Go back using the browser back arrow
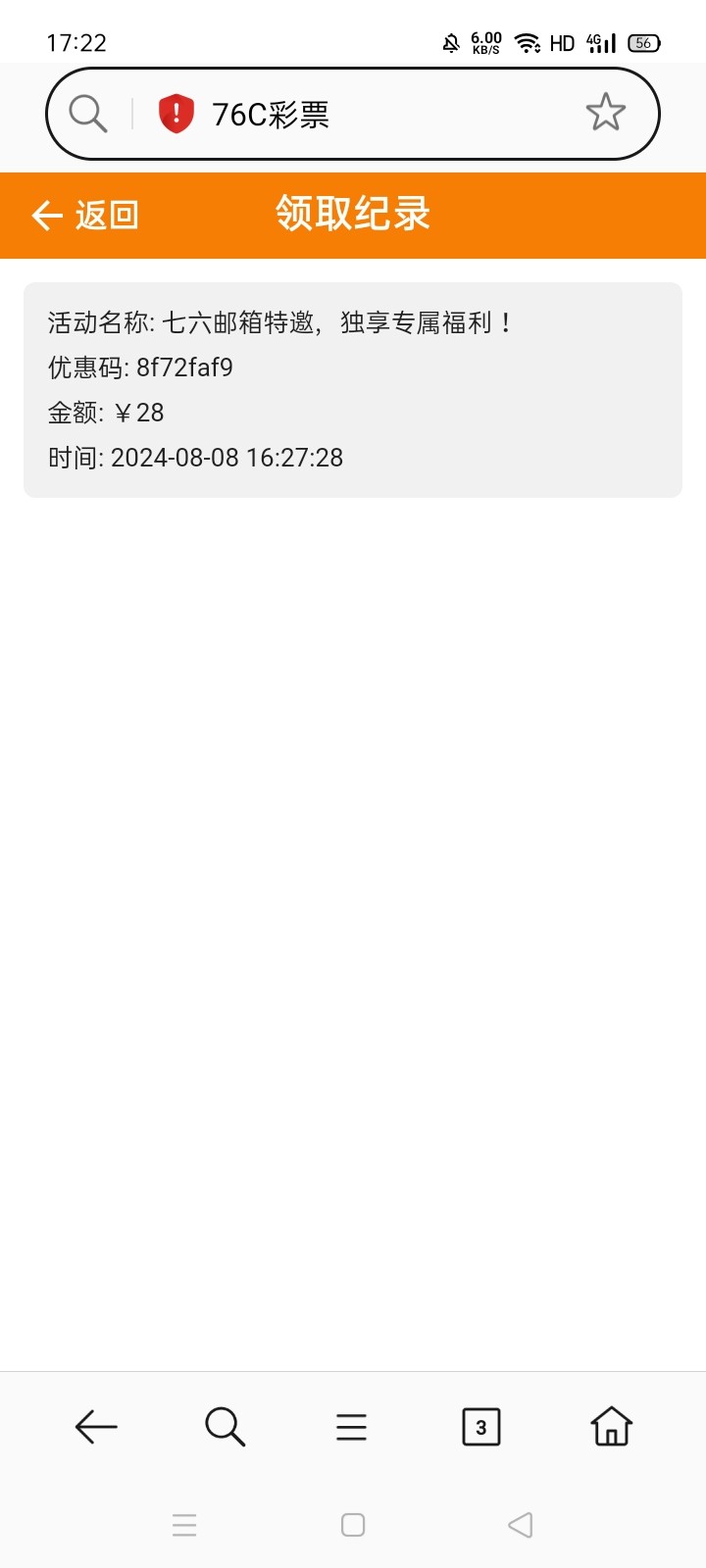 96,1427
